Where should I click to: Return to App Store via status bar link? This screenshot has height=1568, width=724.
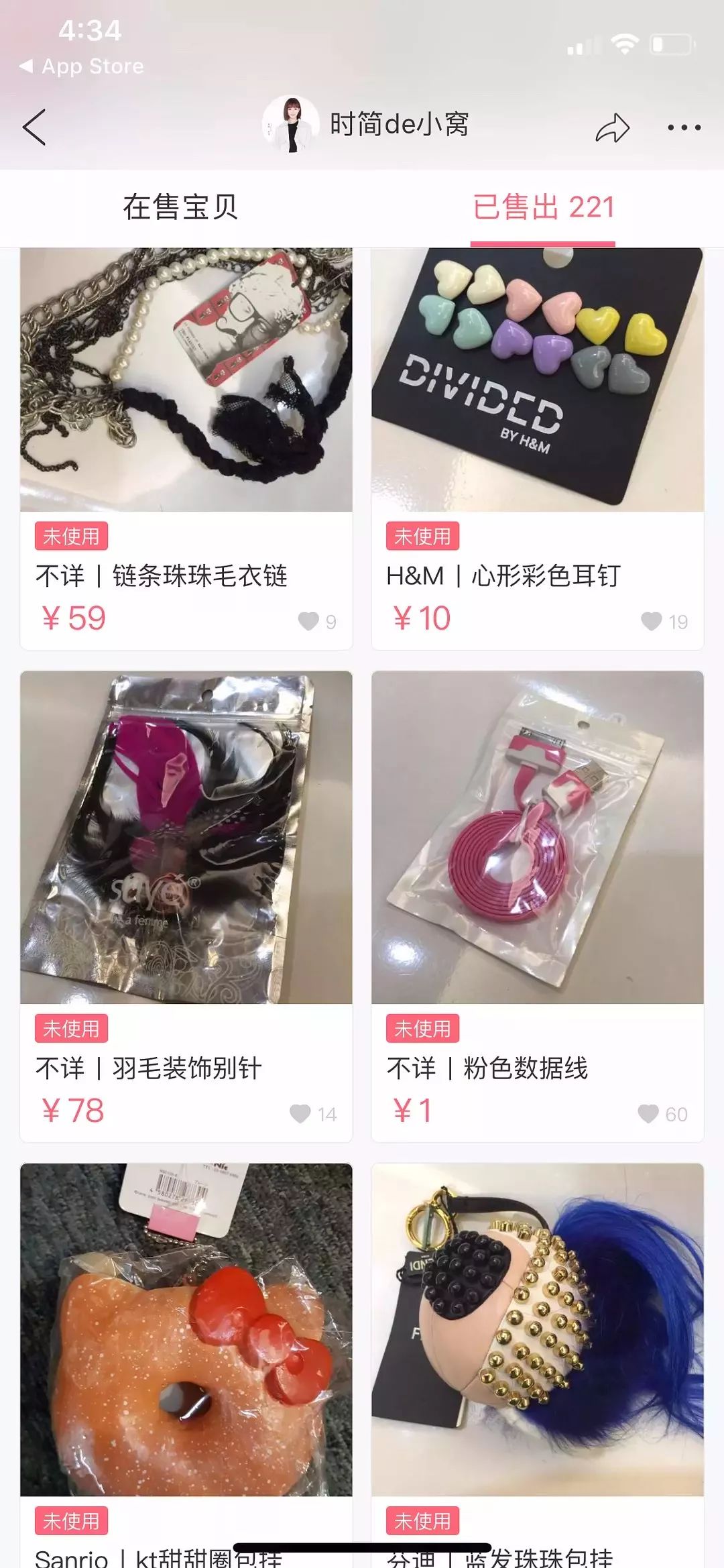point(80,66)
